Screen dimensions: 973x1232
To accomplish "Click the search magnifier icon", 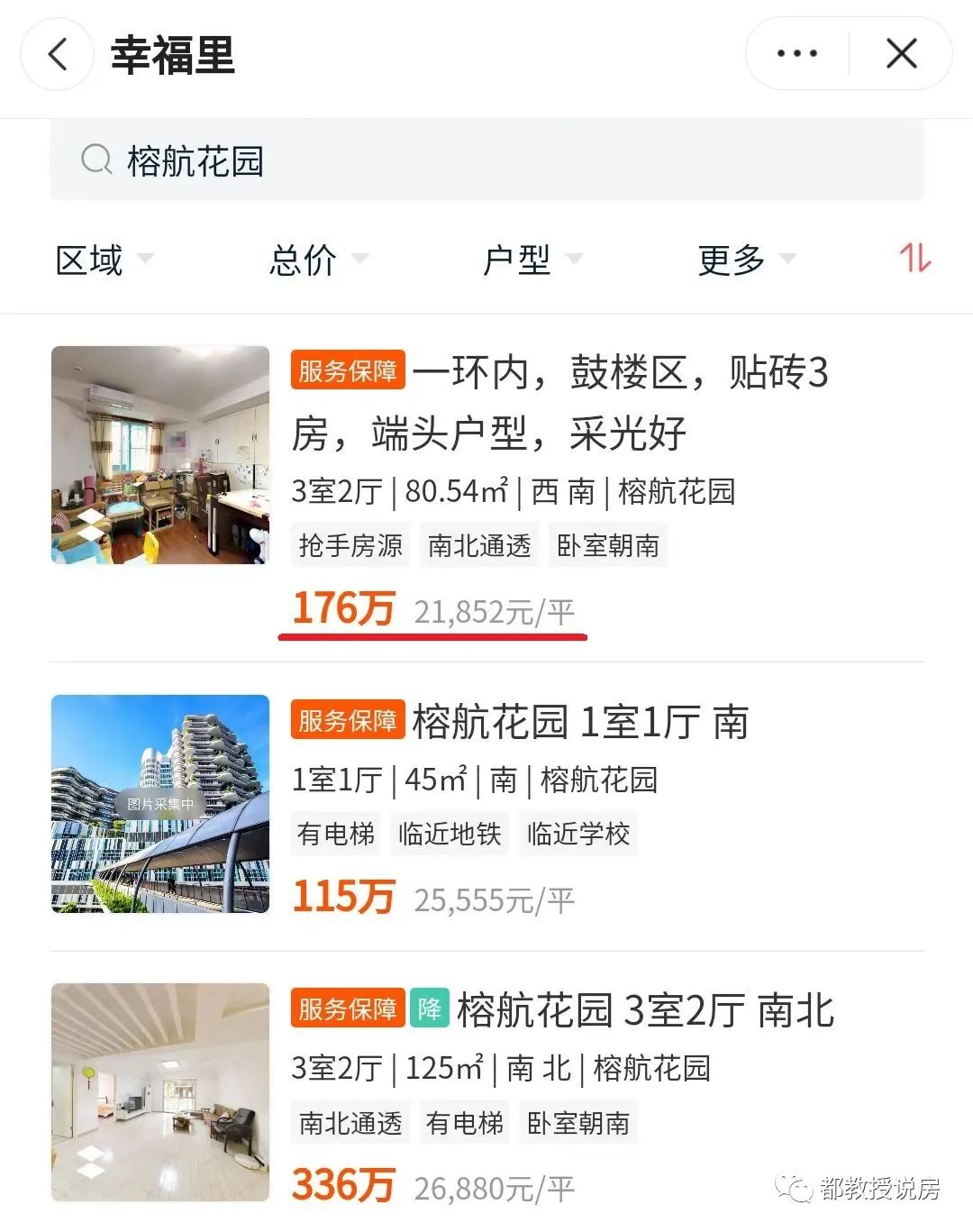I will tap(95, 160).
